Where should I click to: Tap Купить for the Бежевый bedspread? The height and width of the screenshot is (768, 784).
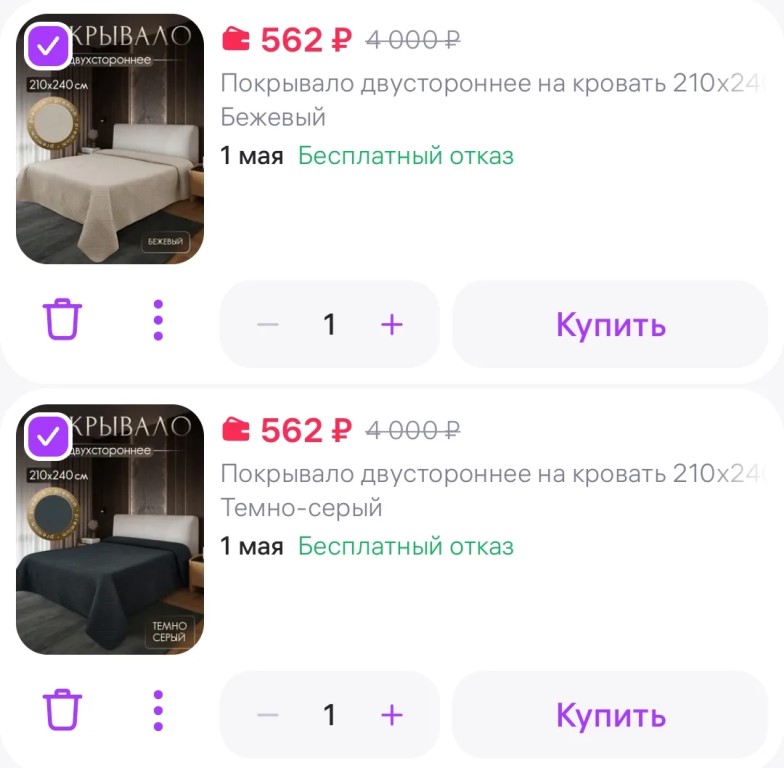[610, 324]
